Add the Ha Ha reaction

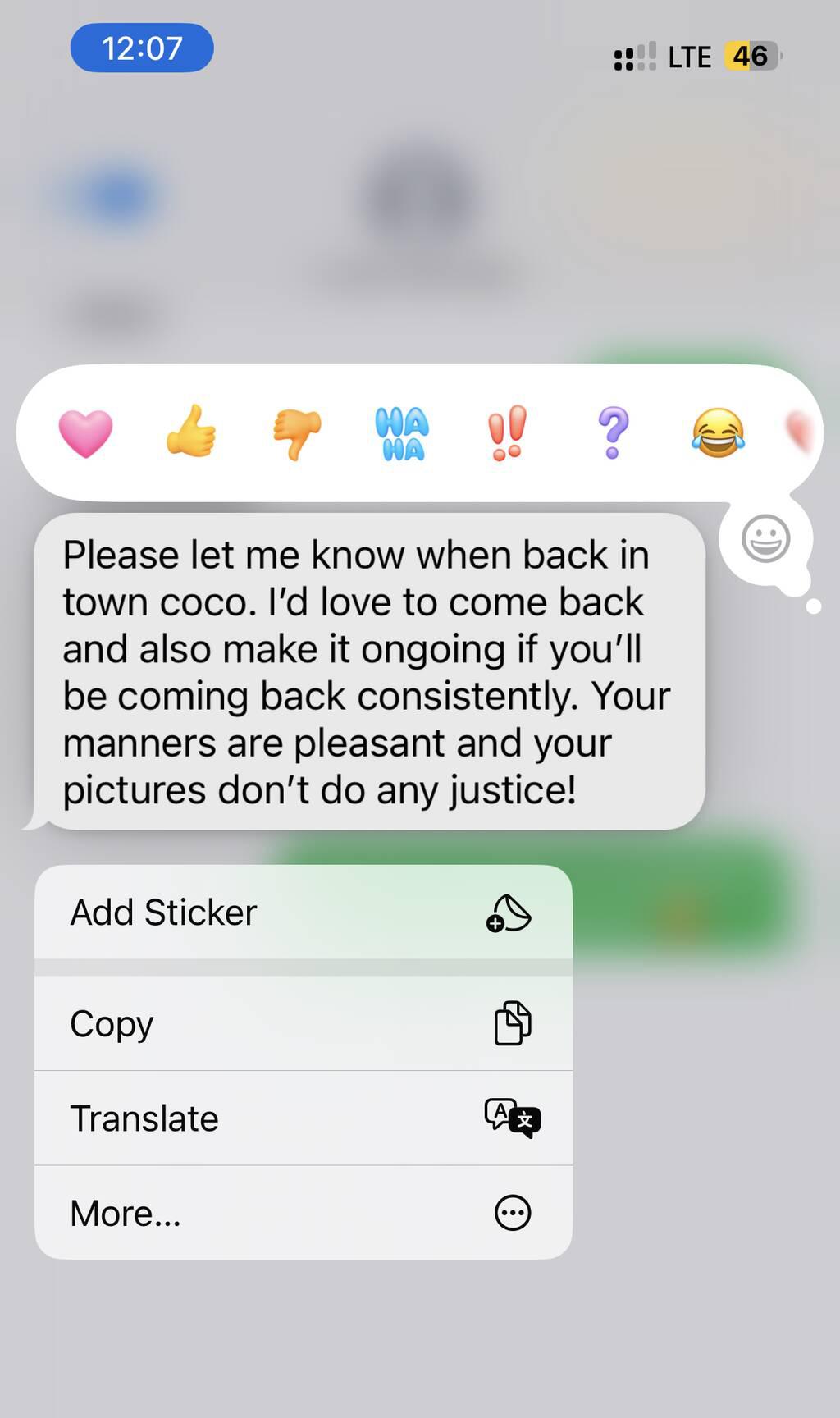(402, 433)
